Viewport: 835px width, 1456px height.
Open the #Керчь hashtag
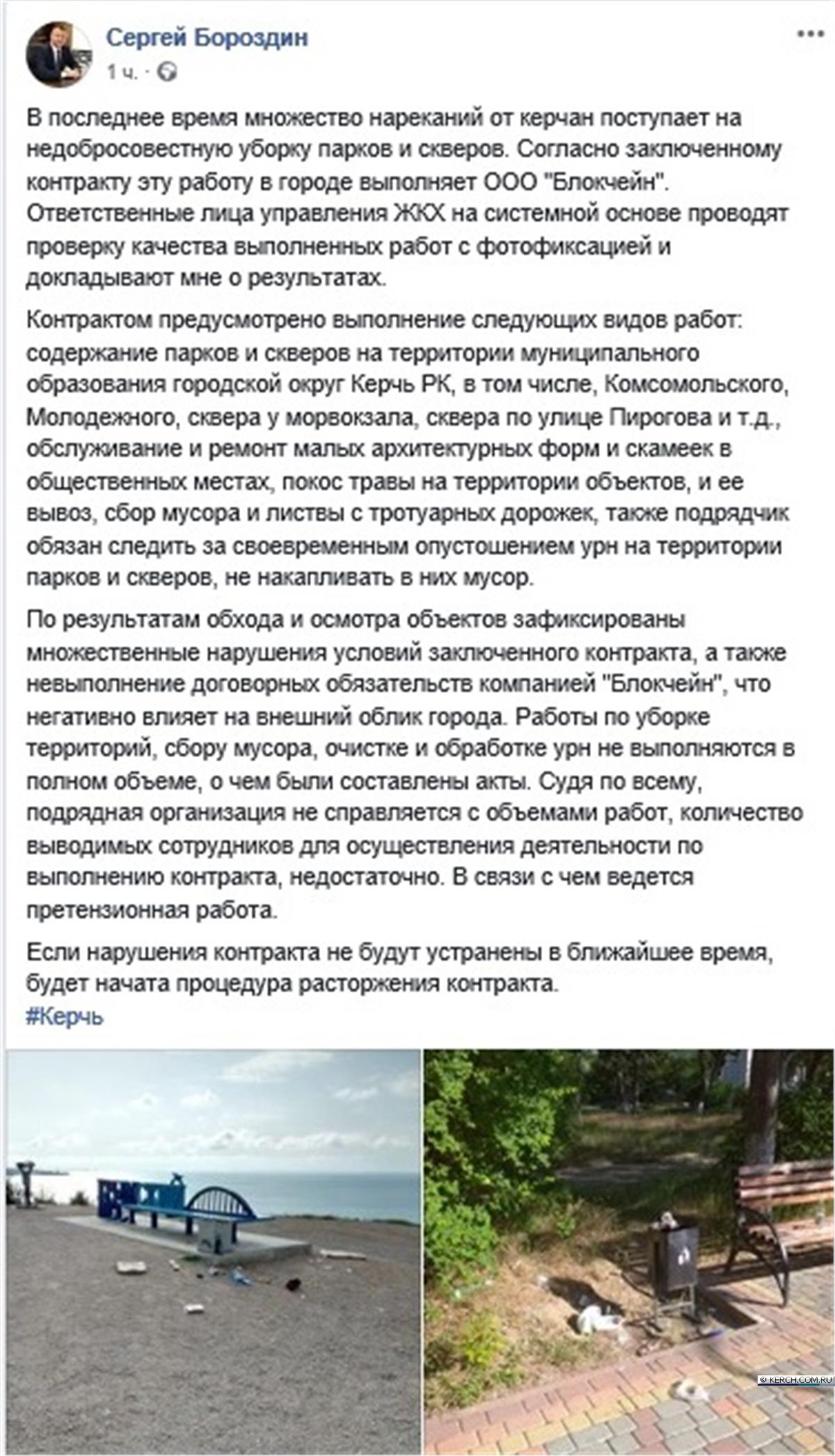(x=65, y=1016)
